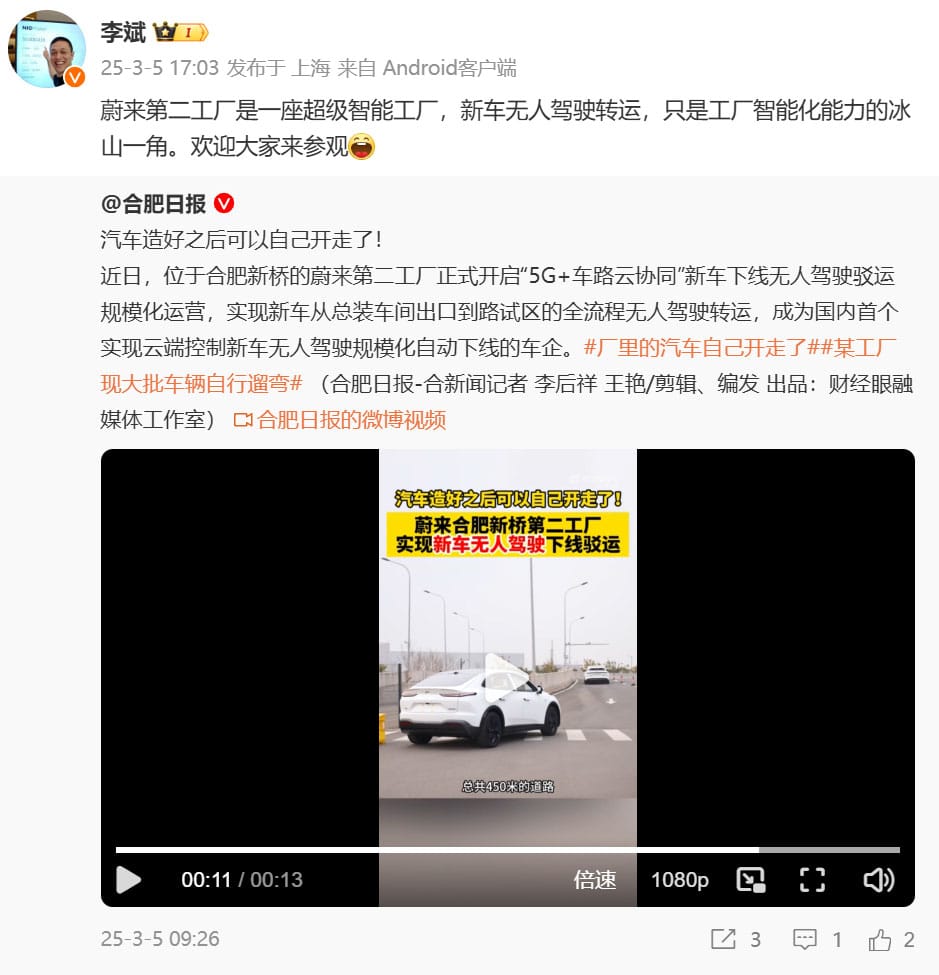The width and height of the screenshot is (939, 975).
Task: Open hashtag #厂里的汽车自己开走了#
Action: (x=695, y=347)
